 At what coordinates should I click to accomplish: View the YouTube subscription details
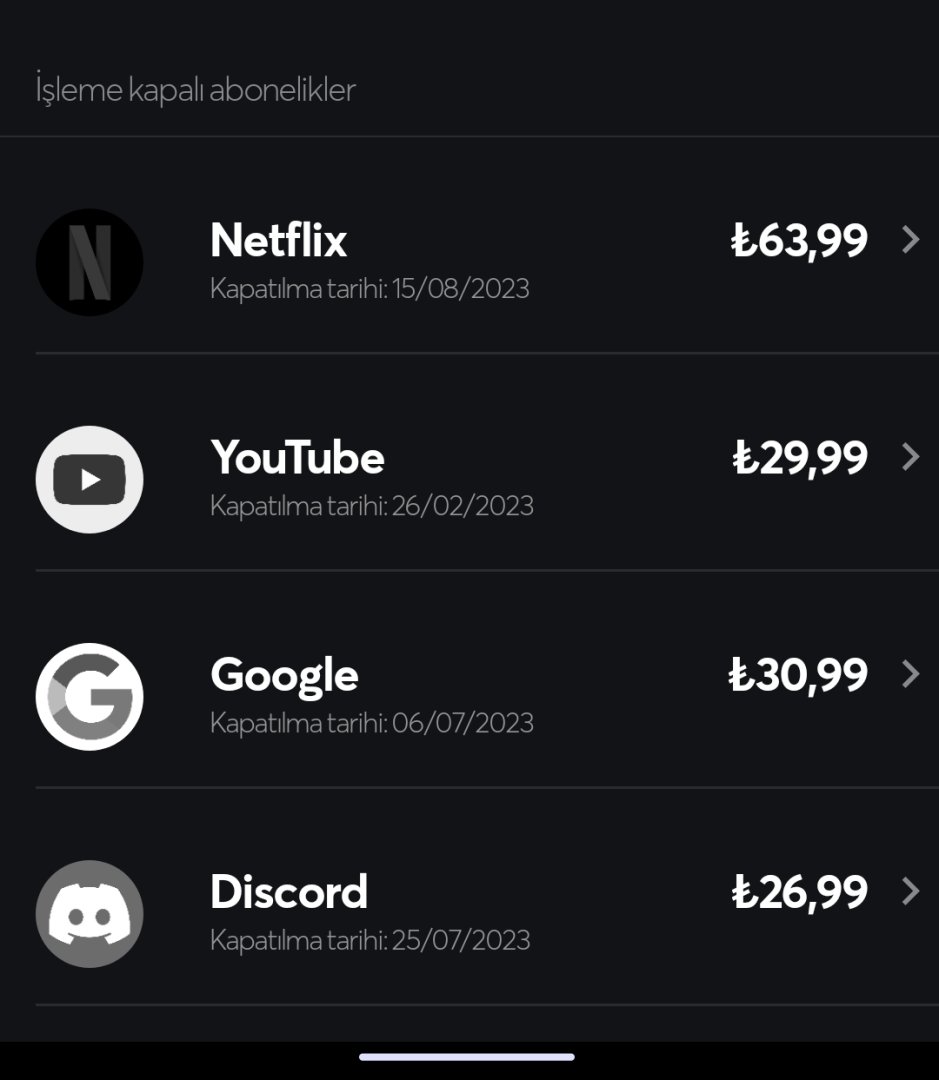(469, 478)
